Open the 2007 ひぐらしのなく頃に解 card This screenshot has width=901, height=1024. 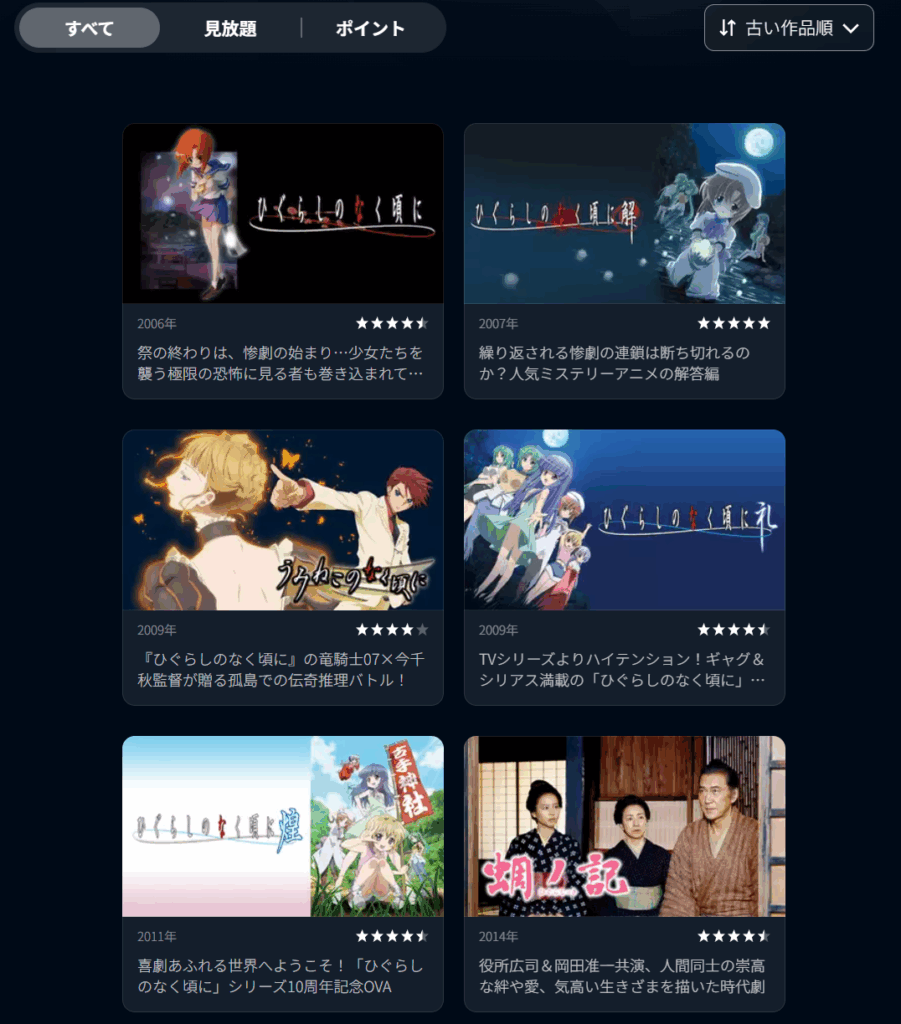[624, 214]
